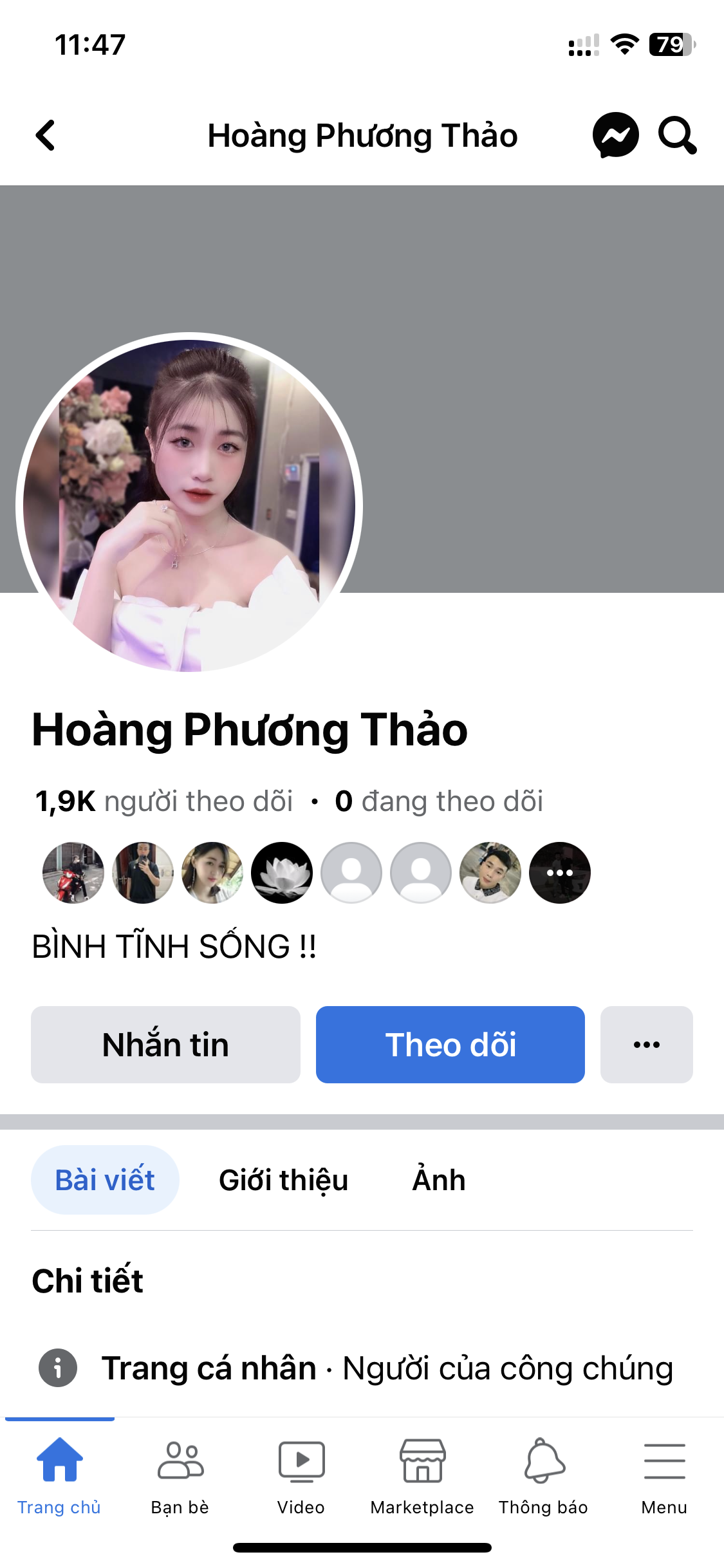Open the Menu tab
The image size is (724, 1568).
point(664,1473)
